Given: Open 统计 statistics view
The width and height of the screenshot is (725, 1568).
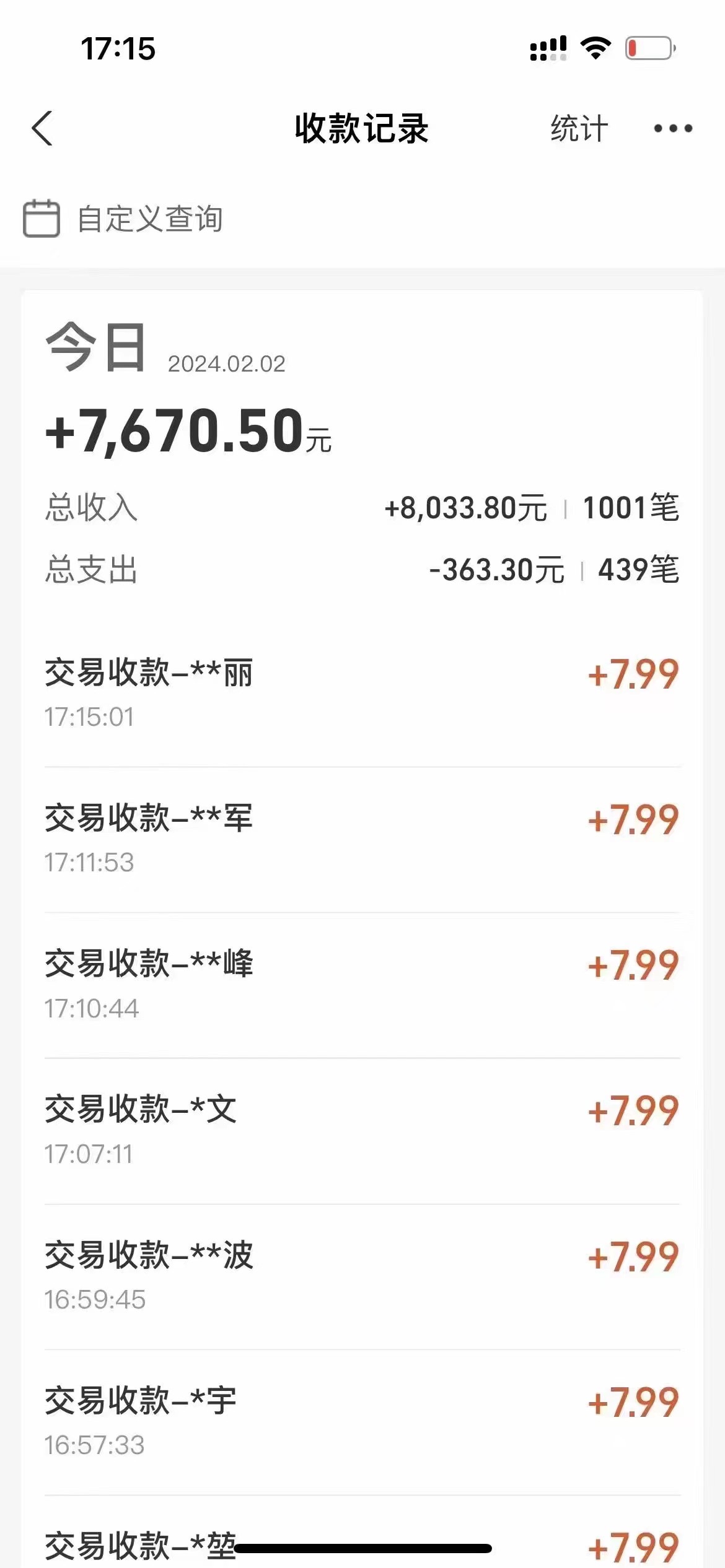Looking at the screenshot, I should (579, 129).
